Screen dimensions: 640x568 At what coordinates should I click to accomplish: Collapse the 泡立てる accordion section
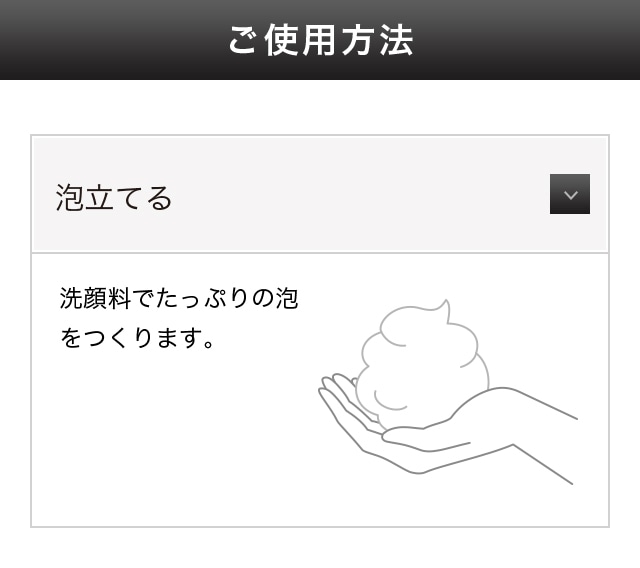(x=569, y=194)
